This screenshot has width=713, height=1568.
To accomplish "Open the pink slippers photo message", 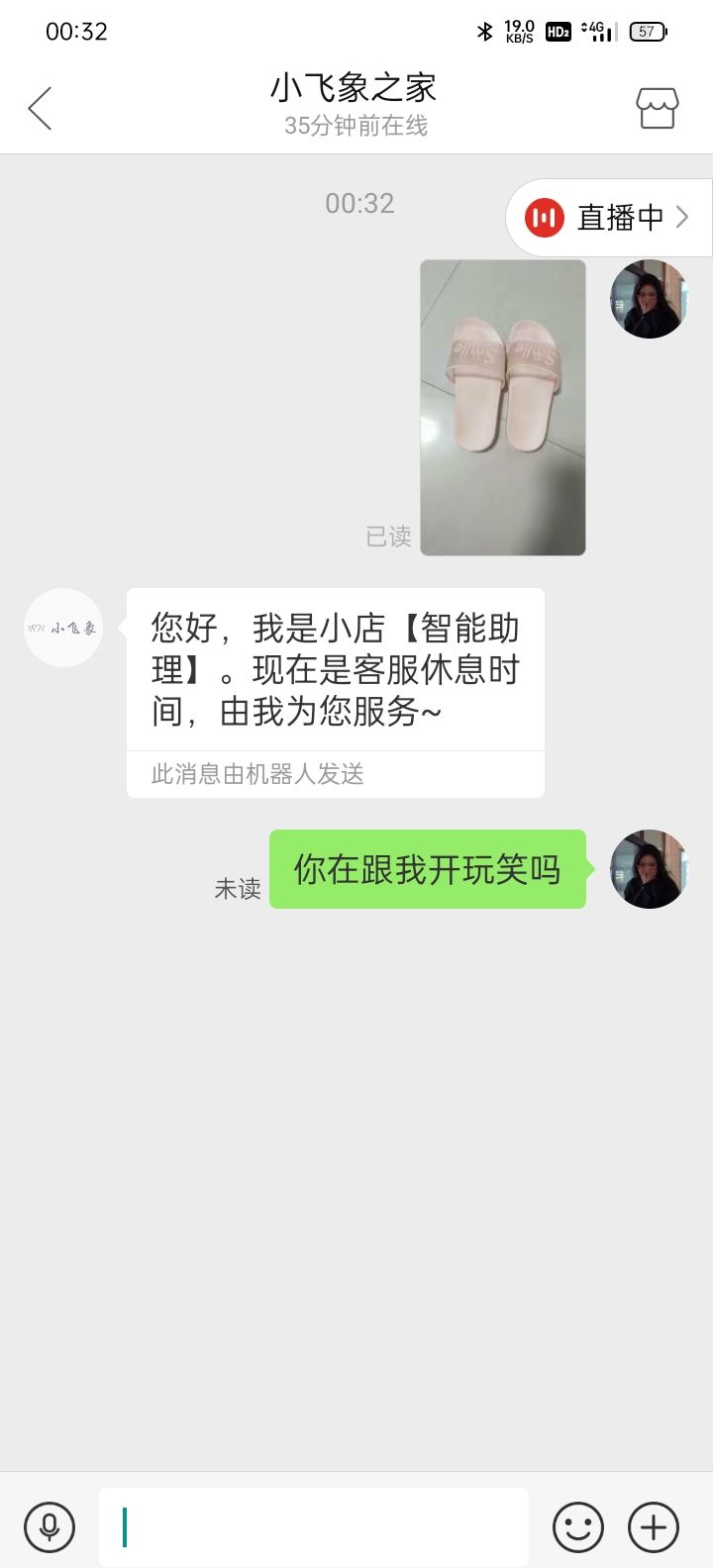I will (x=502, y=406).
